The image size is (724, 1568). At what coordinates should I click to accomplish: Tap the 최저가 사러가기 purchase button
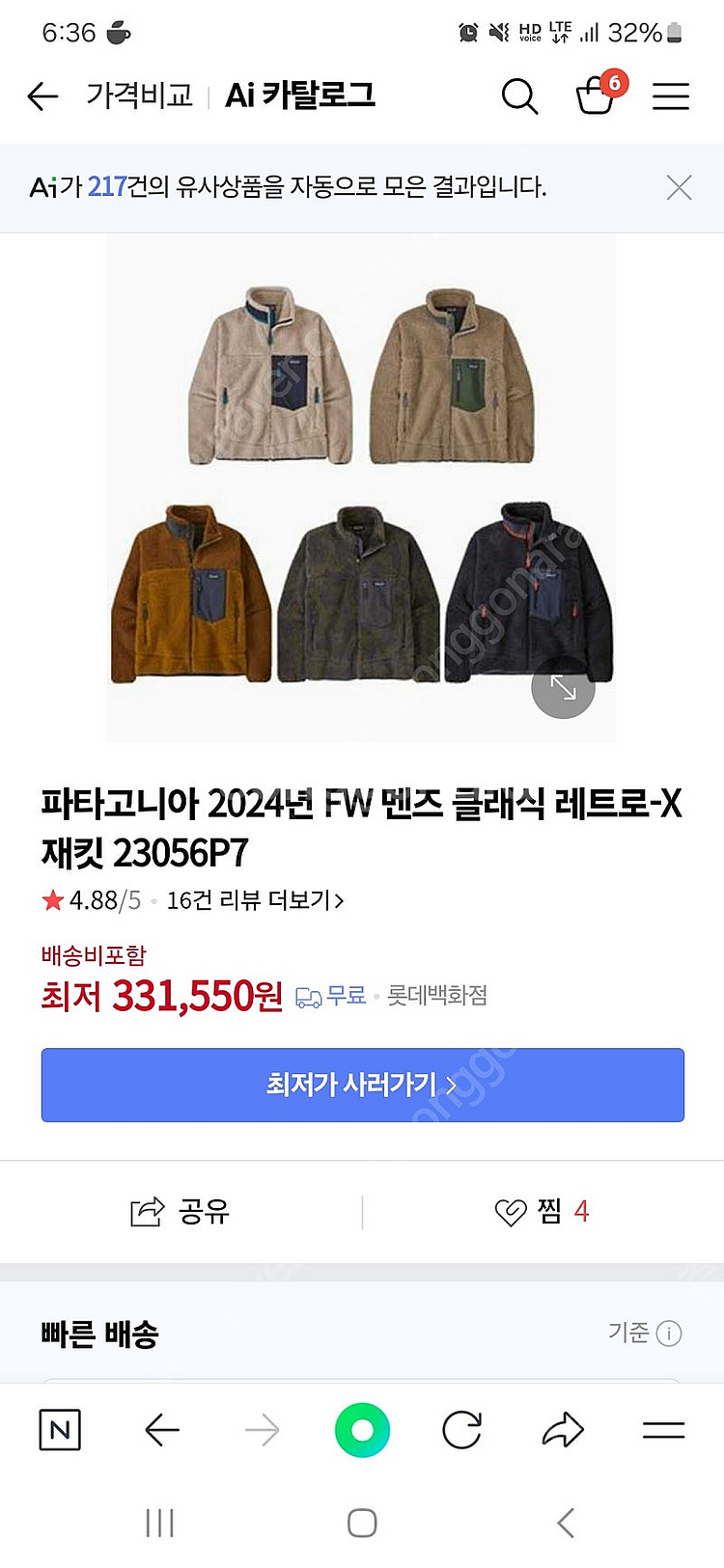point(362,1084)
